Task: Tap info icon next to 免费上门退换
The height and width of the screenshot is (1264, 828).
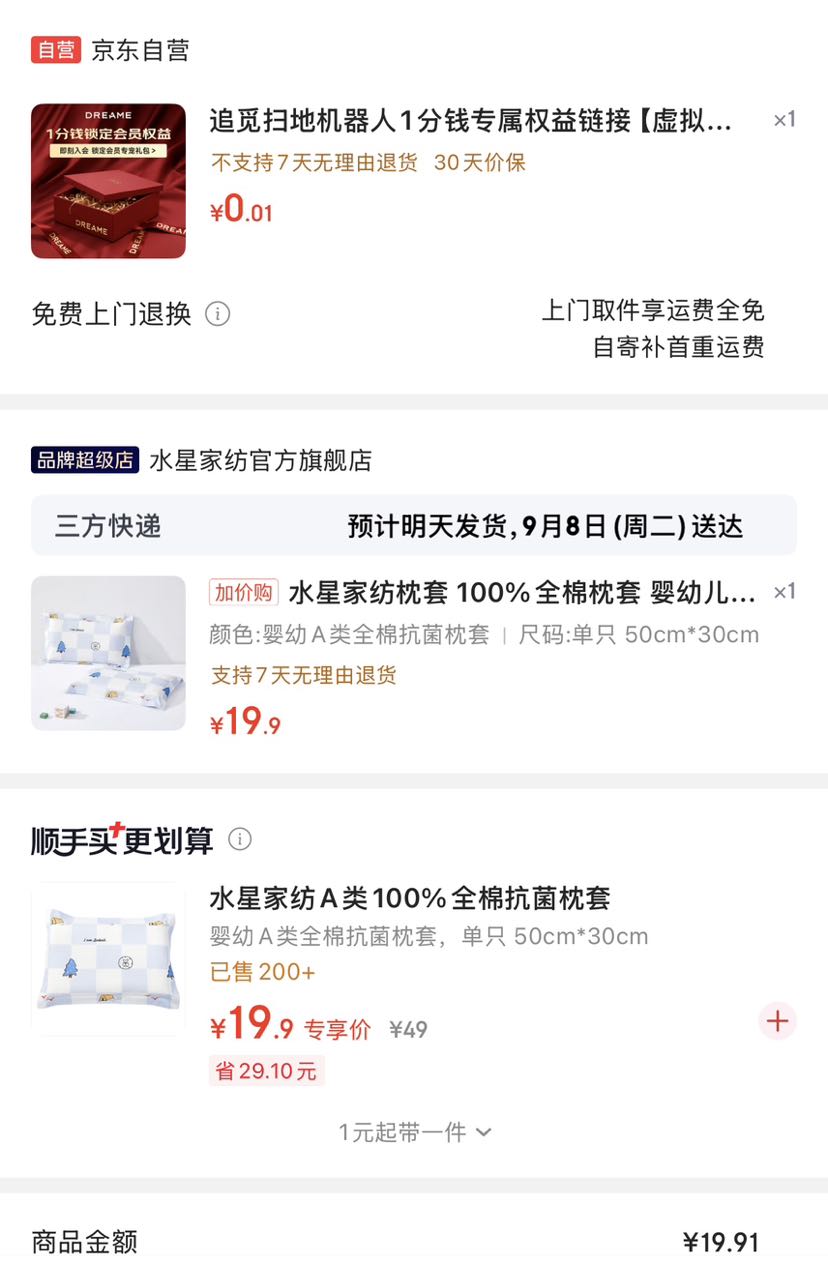Action: click(x=217, y=314)
